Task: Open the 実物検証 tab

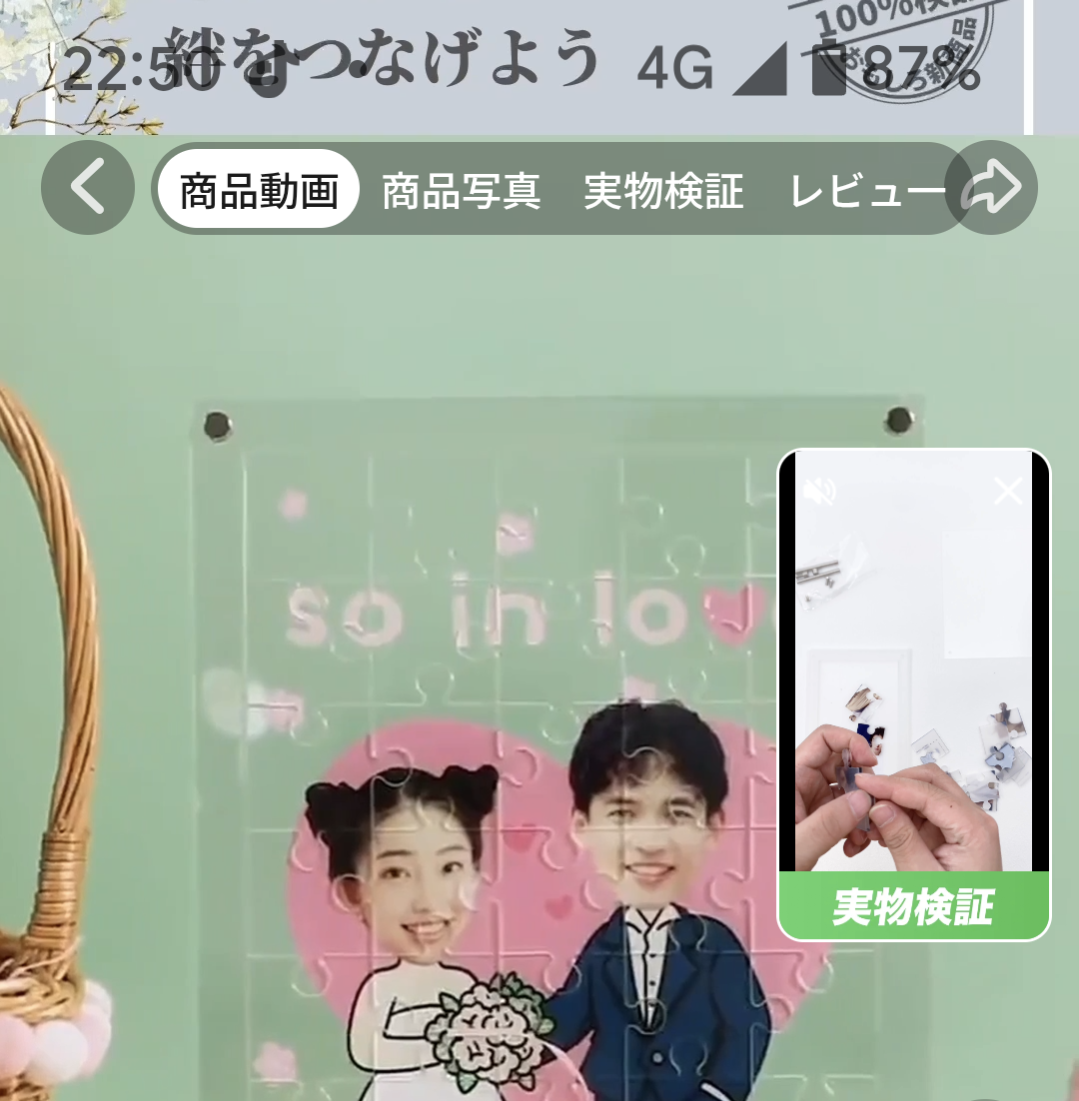Action: [x=663, y=190]
